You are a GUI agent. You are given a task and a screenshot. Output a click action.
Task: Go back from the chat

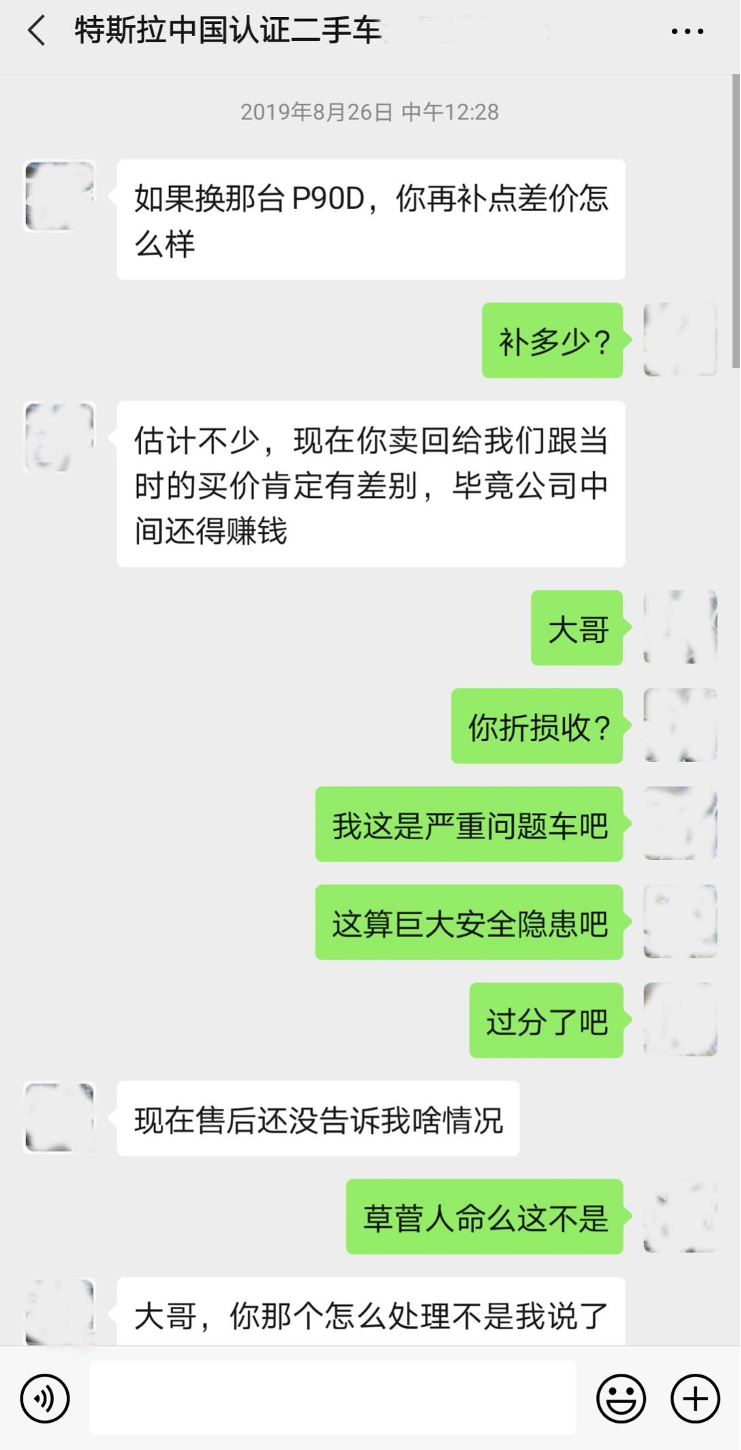37,31
